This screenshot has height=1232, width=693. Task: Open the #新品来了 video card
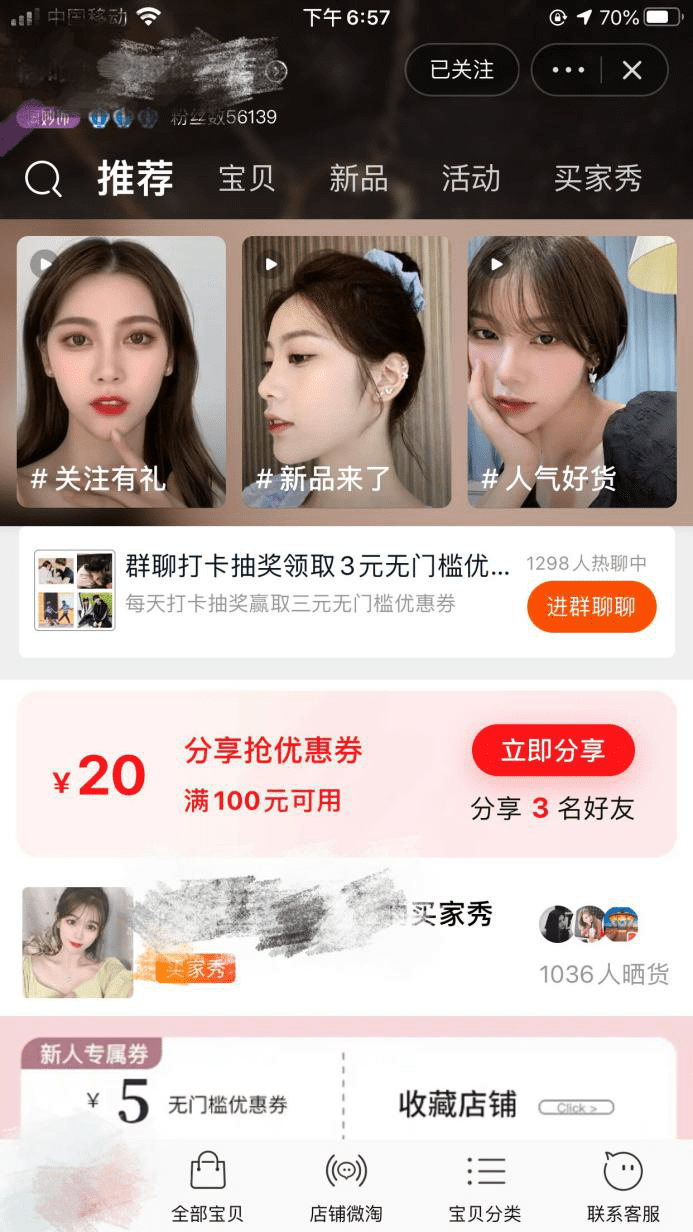click(x=346, y=372)
